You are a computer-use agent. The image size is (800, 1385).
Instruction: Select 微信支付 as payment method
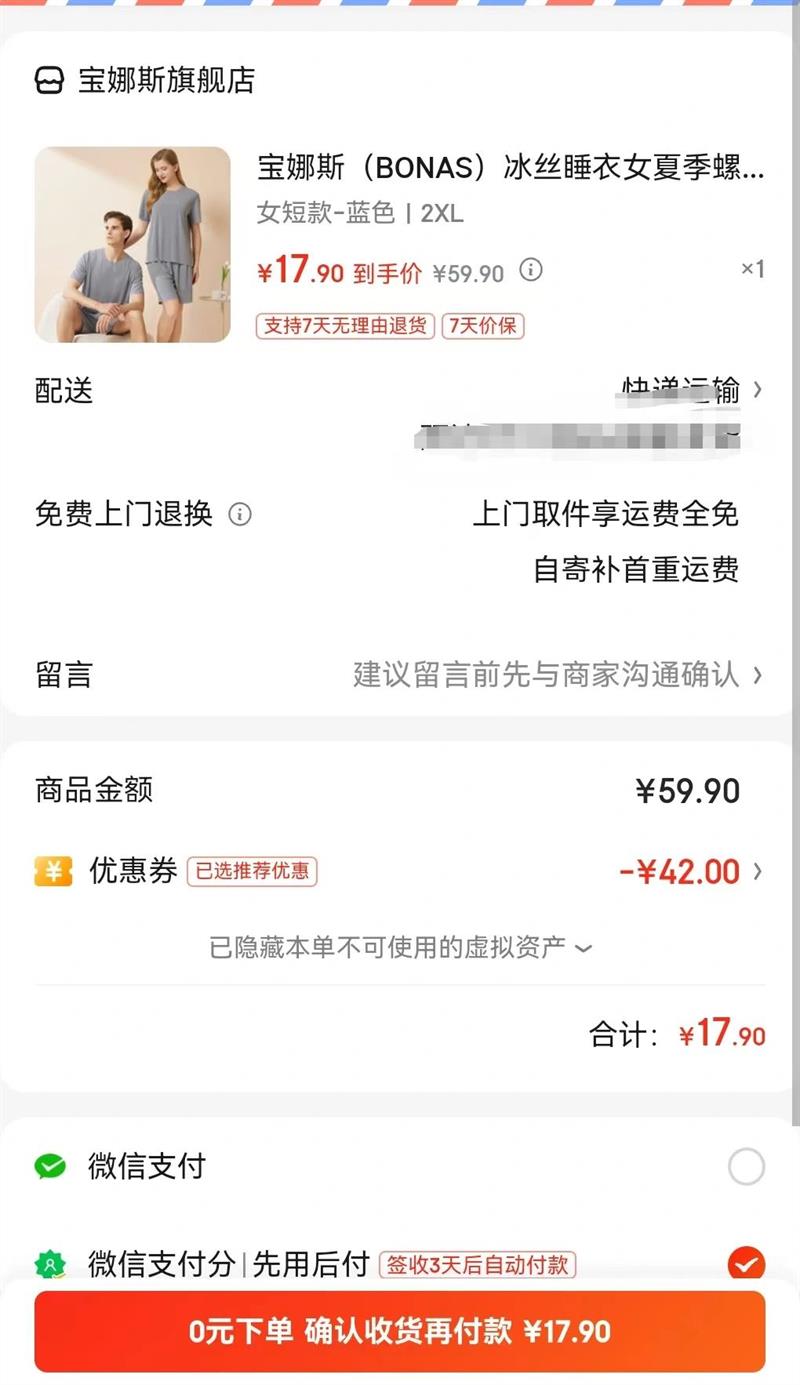click(x=746, y=1167)
